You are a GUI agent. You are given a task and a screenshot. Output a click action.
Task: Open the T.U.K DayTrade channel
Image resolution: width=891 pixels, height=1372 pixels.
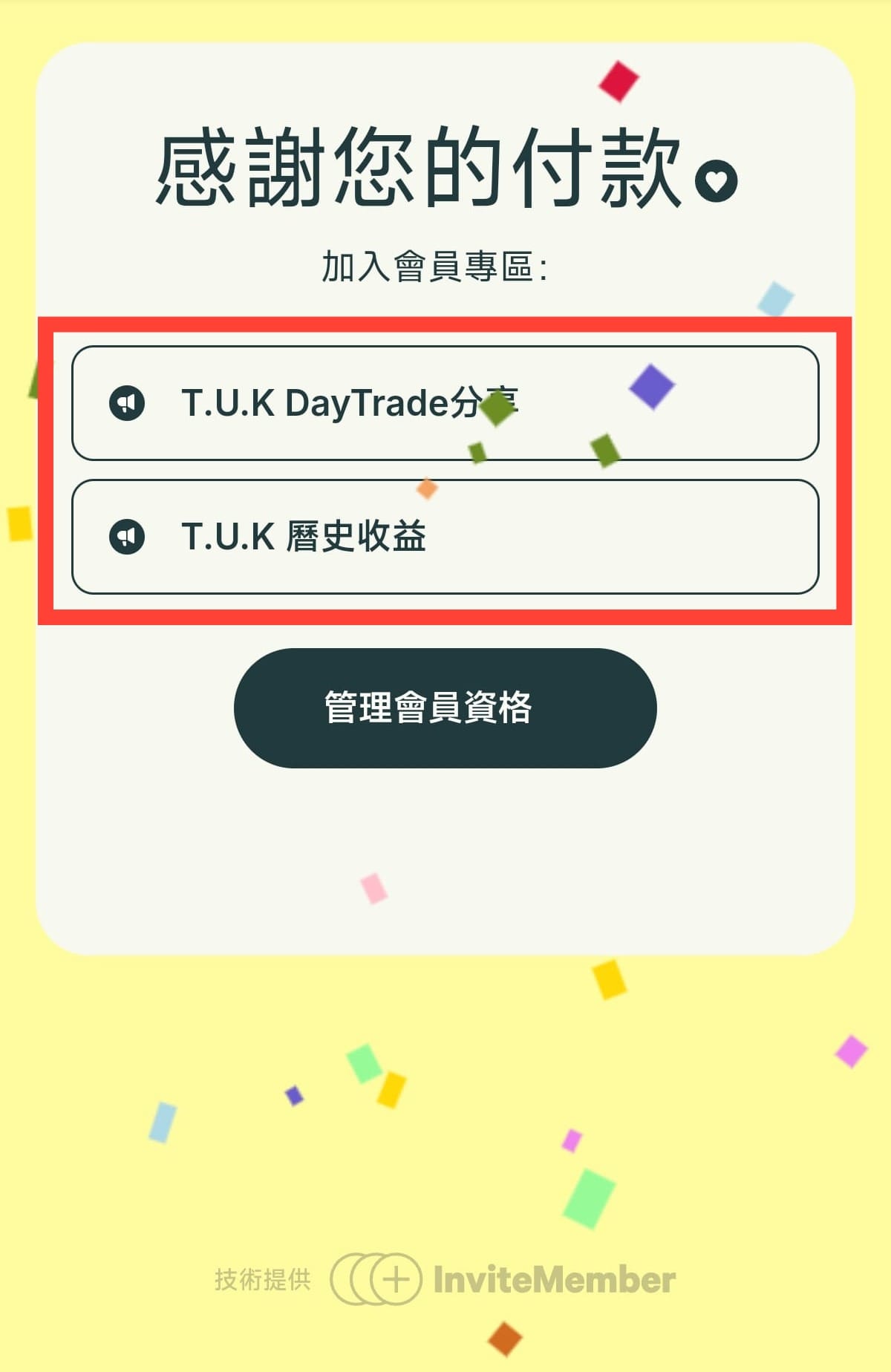444,402
